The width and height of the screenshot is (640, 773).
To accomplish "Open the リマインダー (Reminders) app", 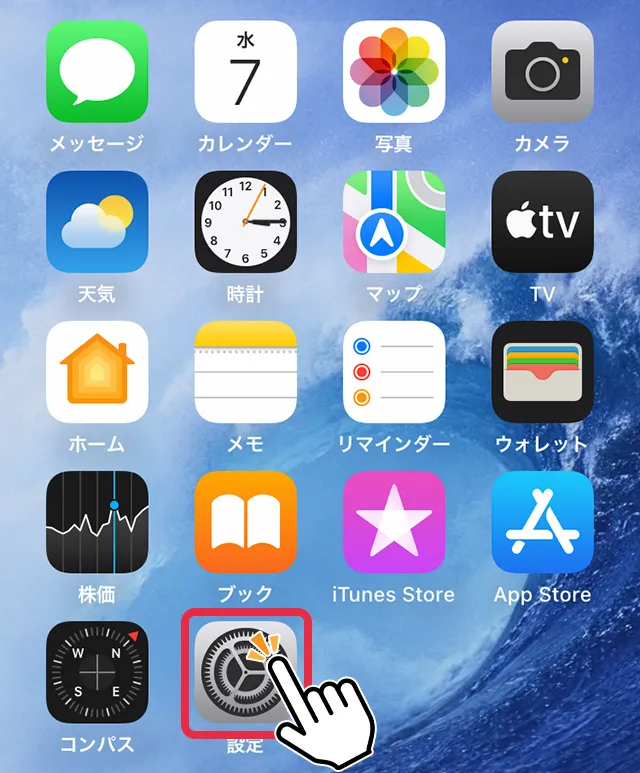I will pyautogui.click(x=394, y=372).
